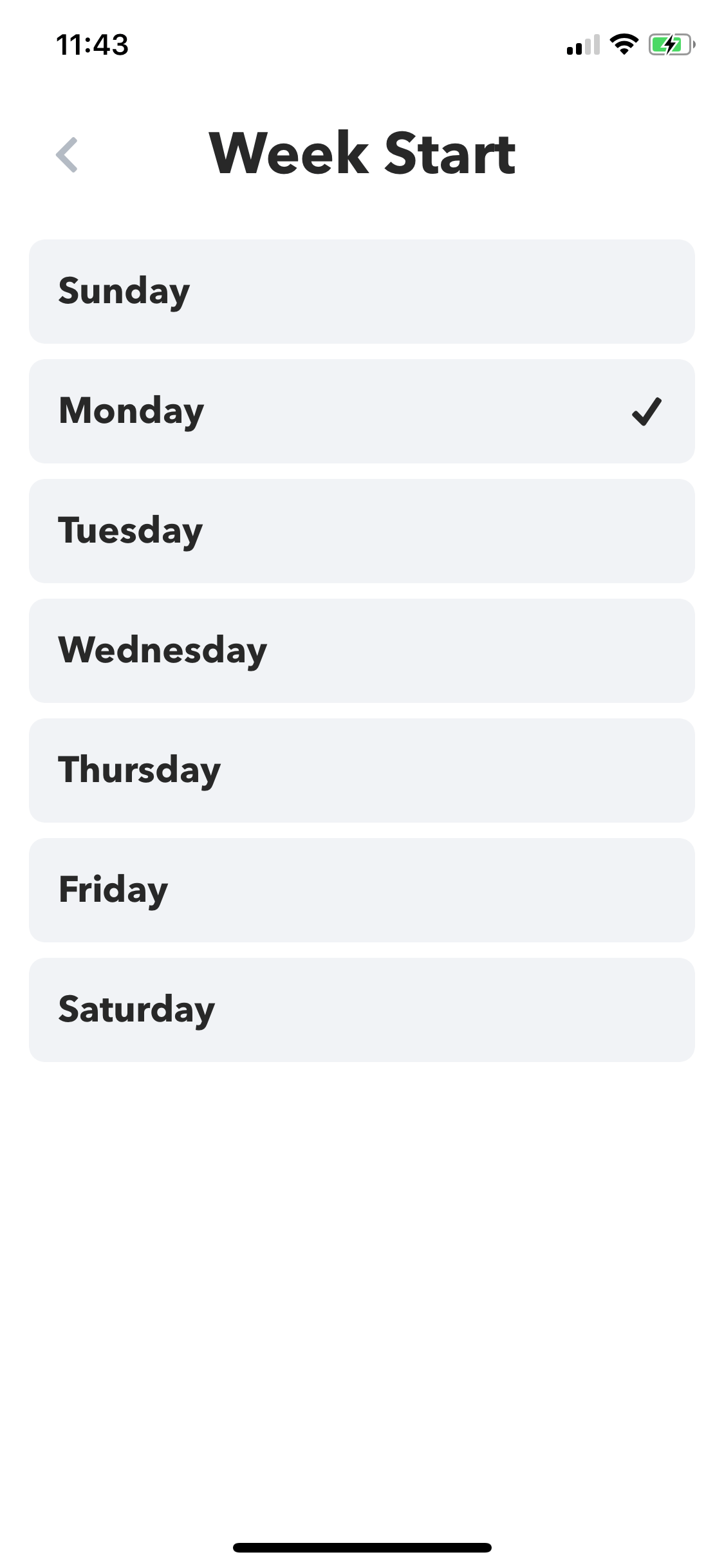Set Saturday as week start

(362, 1010)
